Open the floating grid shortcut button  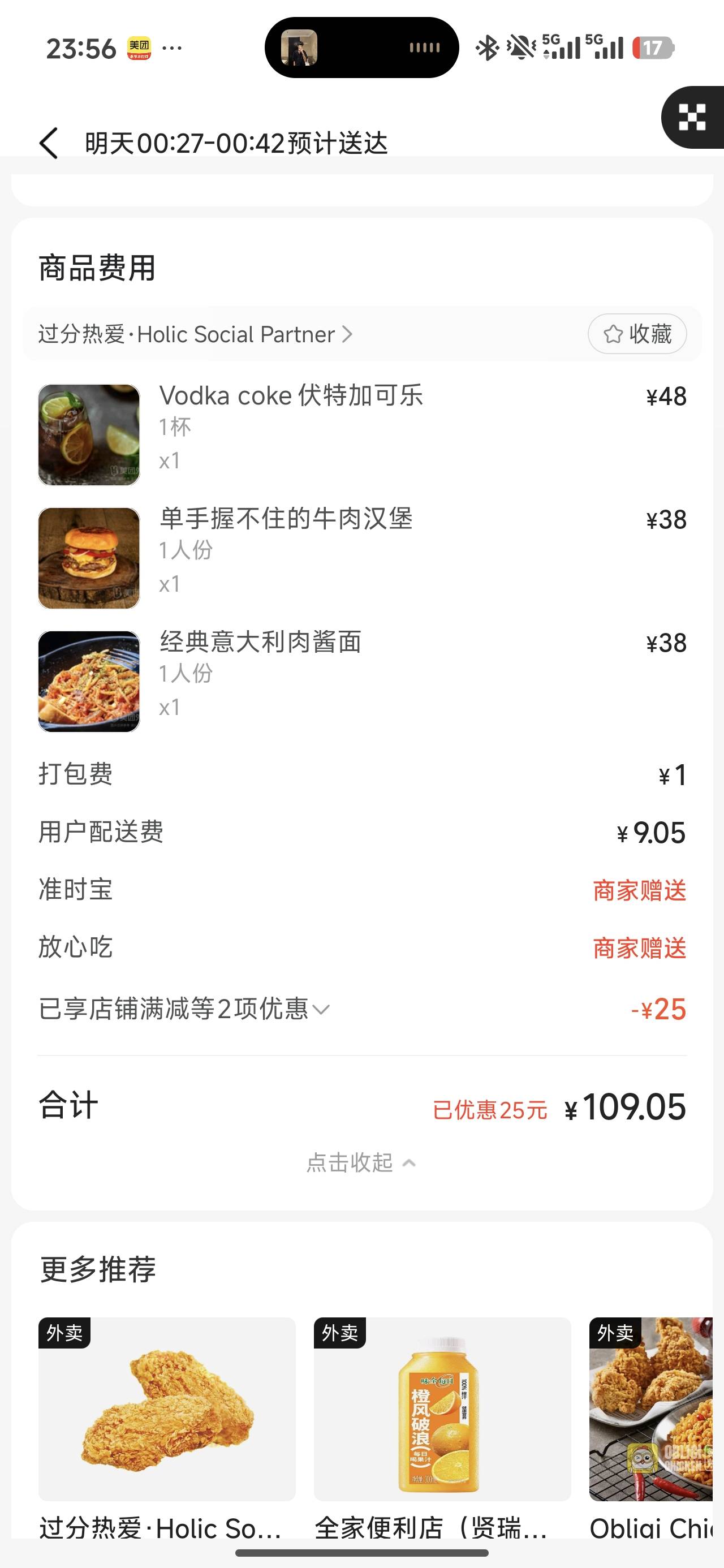[692, 118]
